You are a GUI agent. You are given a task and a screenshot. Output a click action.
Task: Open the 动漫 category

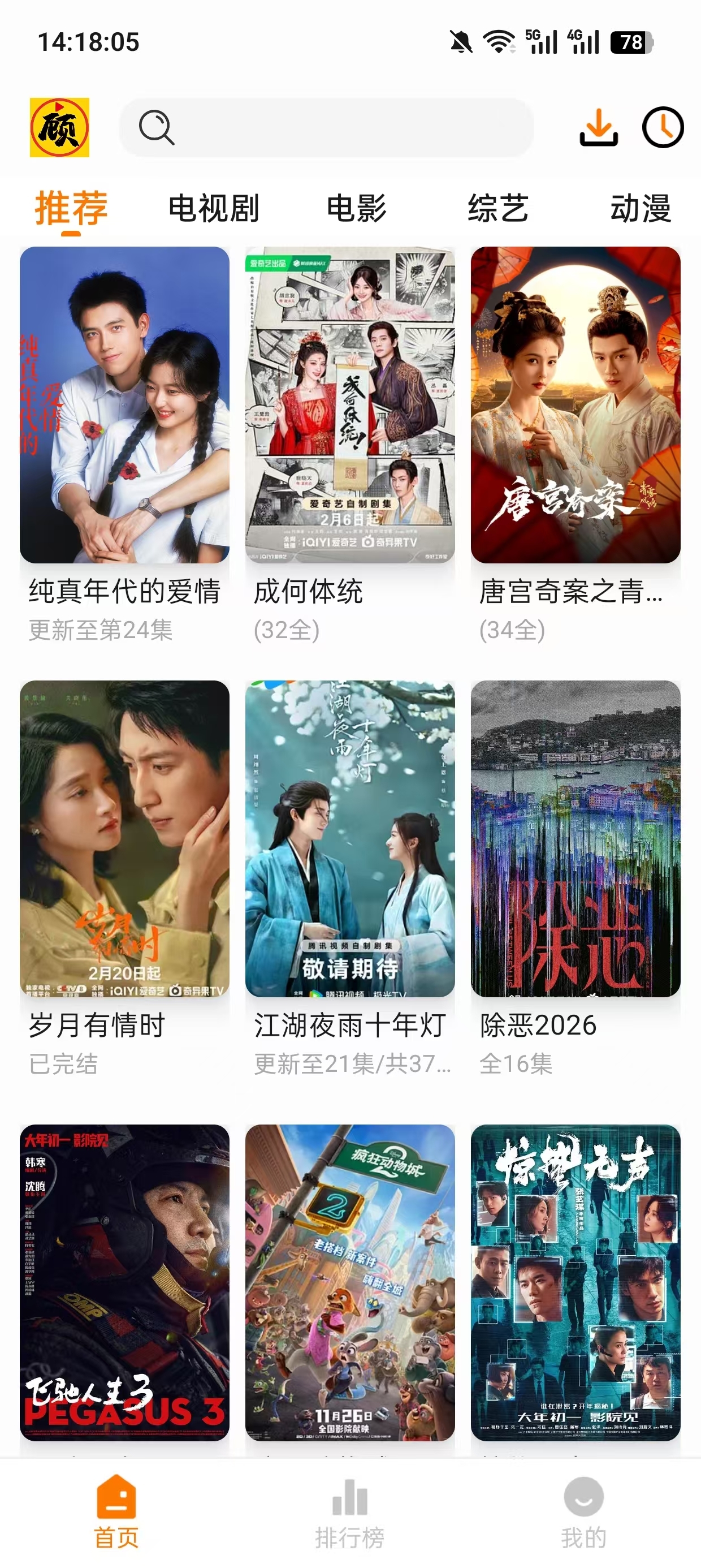[642, 209]
